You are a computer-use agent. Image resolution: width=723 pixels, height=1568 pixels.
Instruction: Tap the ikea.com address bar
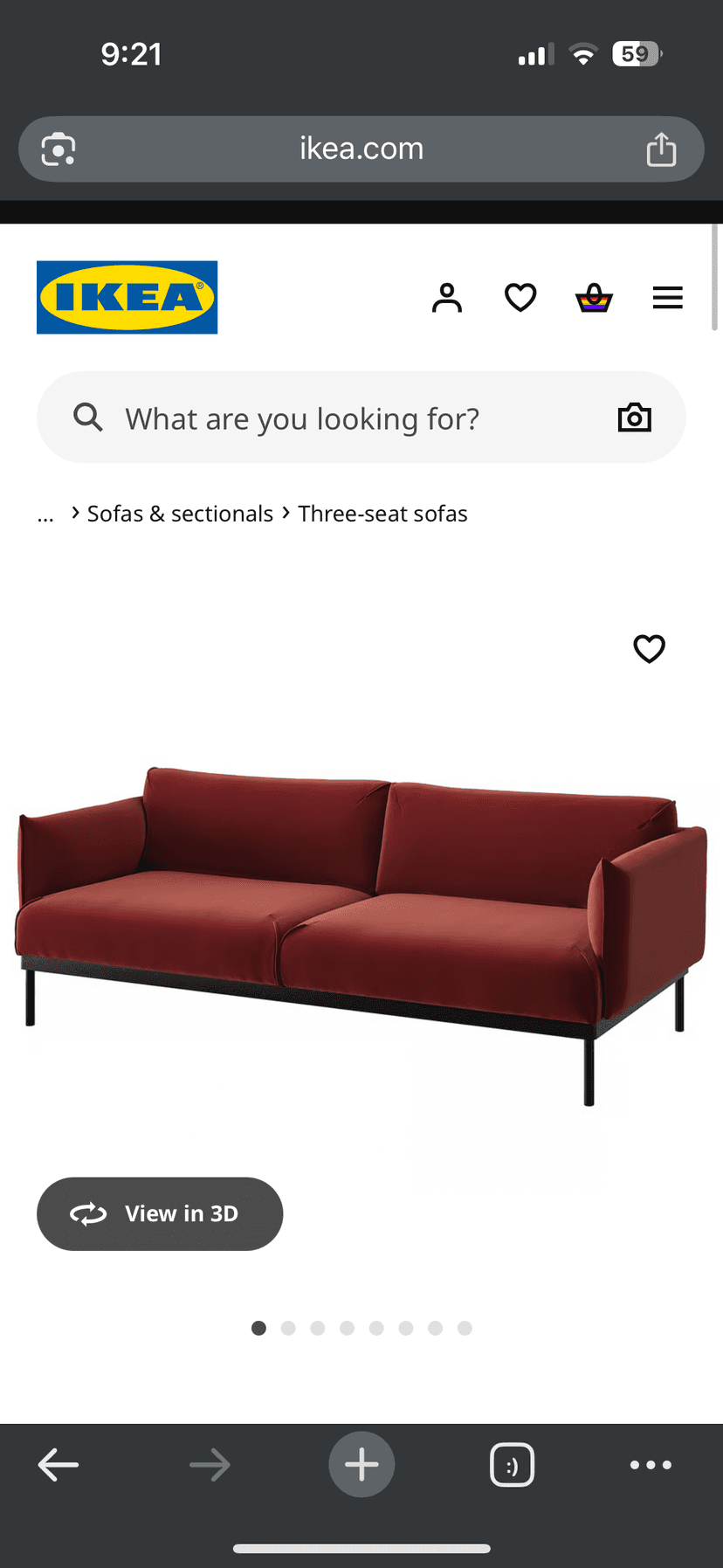(x=361, y=149)
